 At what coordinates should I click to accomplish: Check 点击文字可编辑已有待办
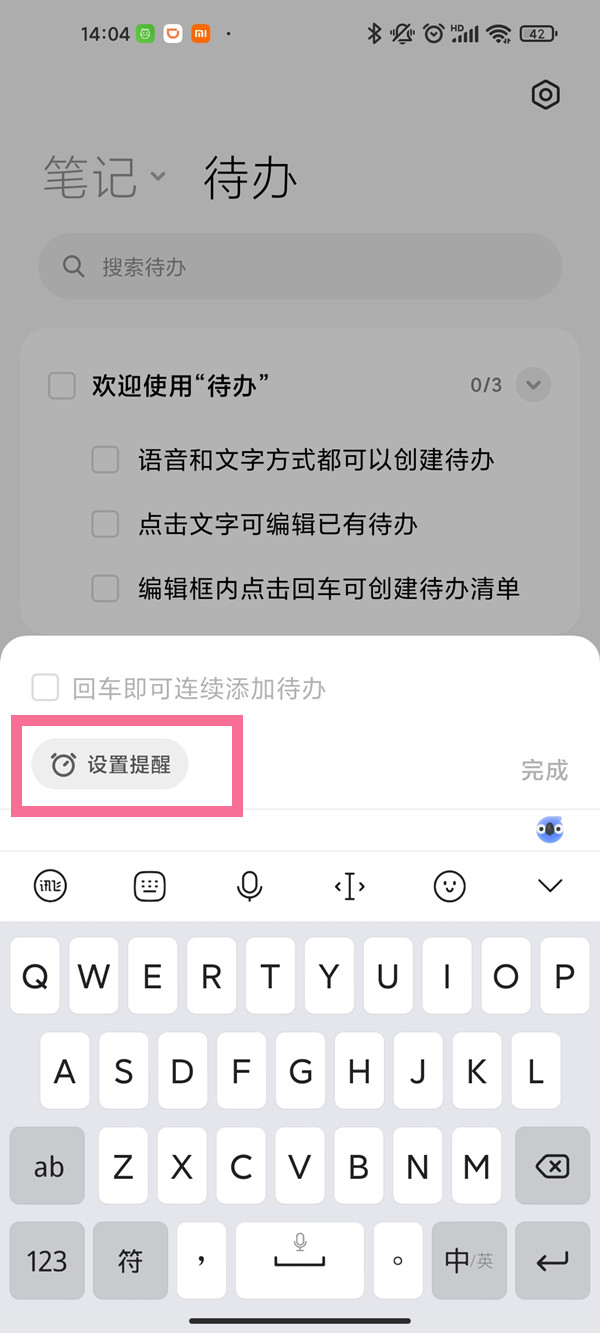(x=105, y=524)
